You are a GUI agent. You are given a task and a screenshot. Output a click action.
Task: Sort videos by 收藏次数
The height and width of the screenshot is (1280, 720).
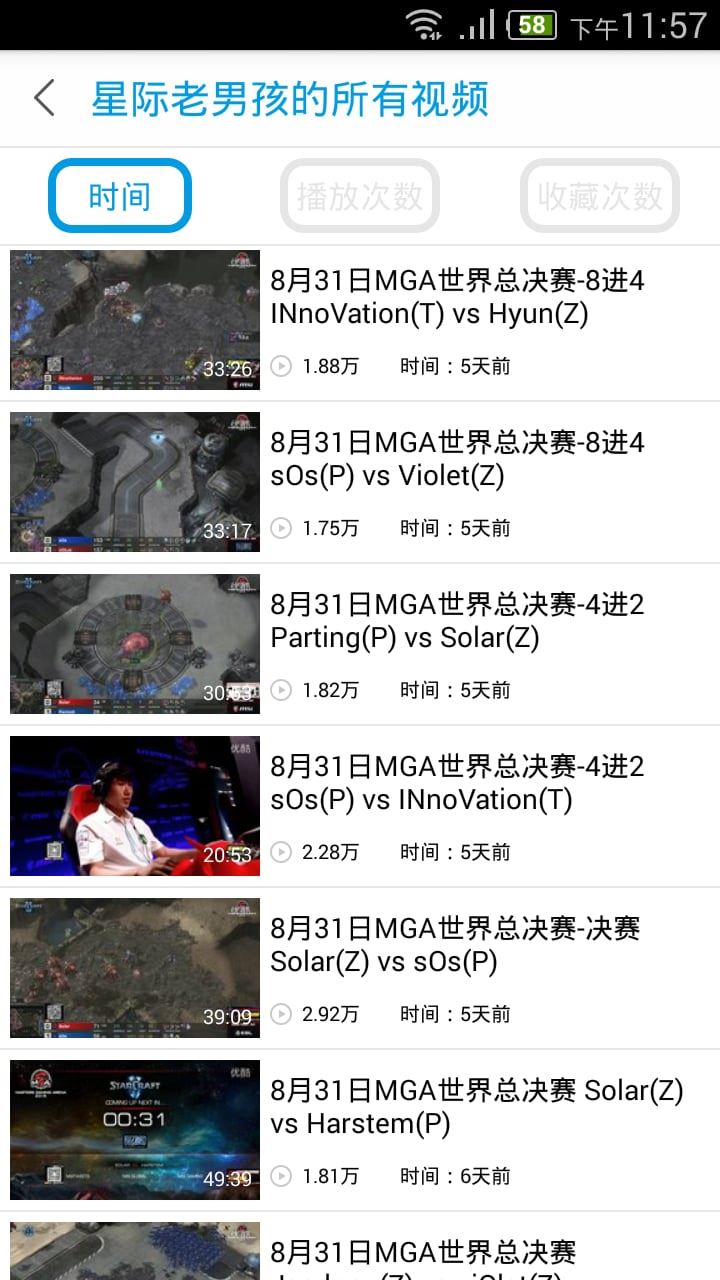(x=600, y=196)
